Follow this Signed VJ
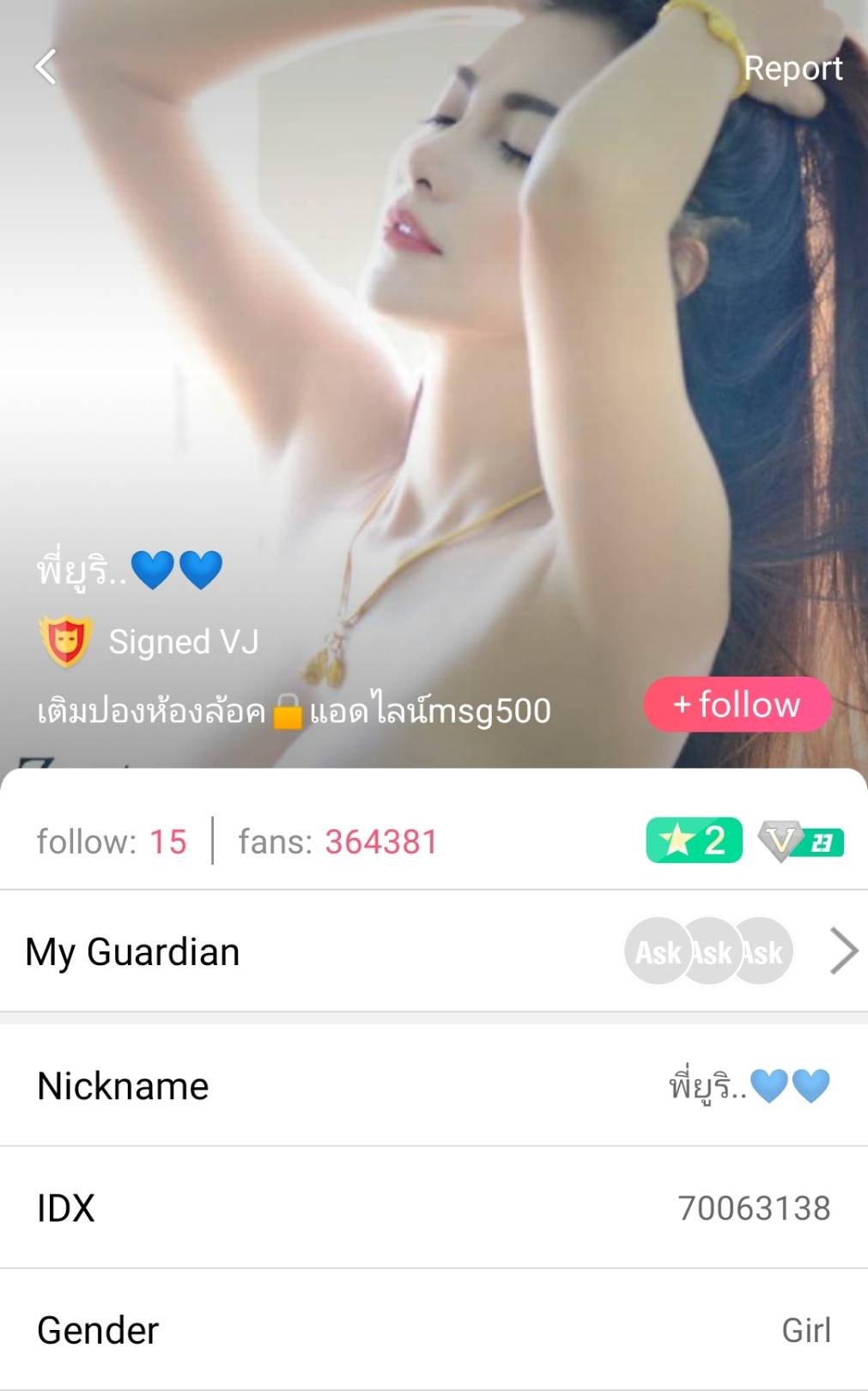Viewport: 868px width, 1391px height. [737, 705]
